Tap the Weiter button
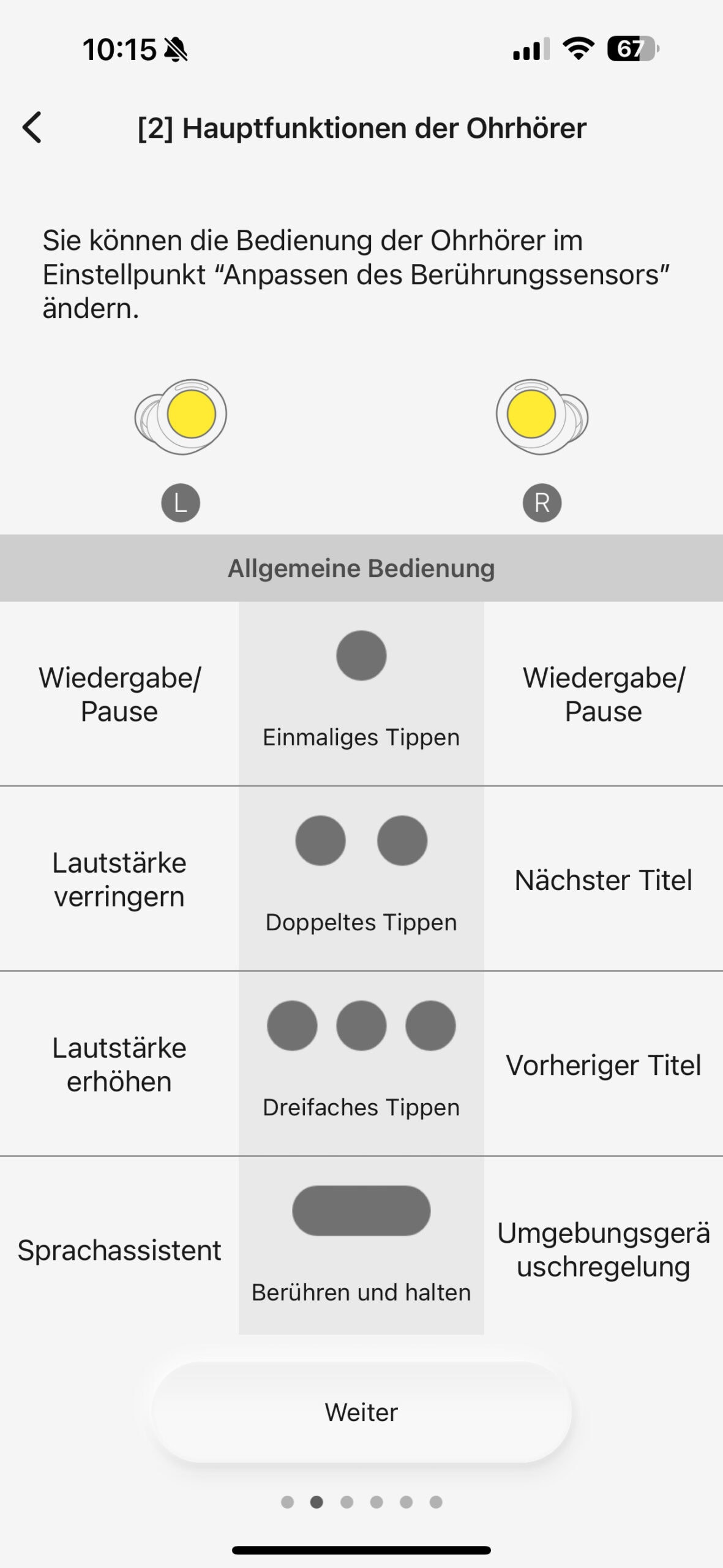The height and width of the screenshot is (1568, 723). [361, 1412]
